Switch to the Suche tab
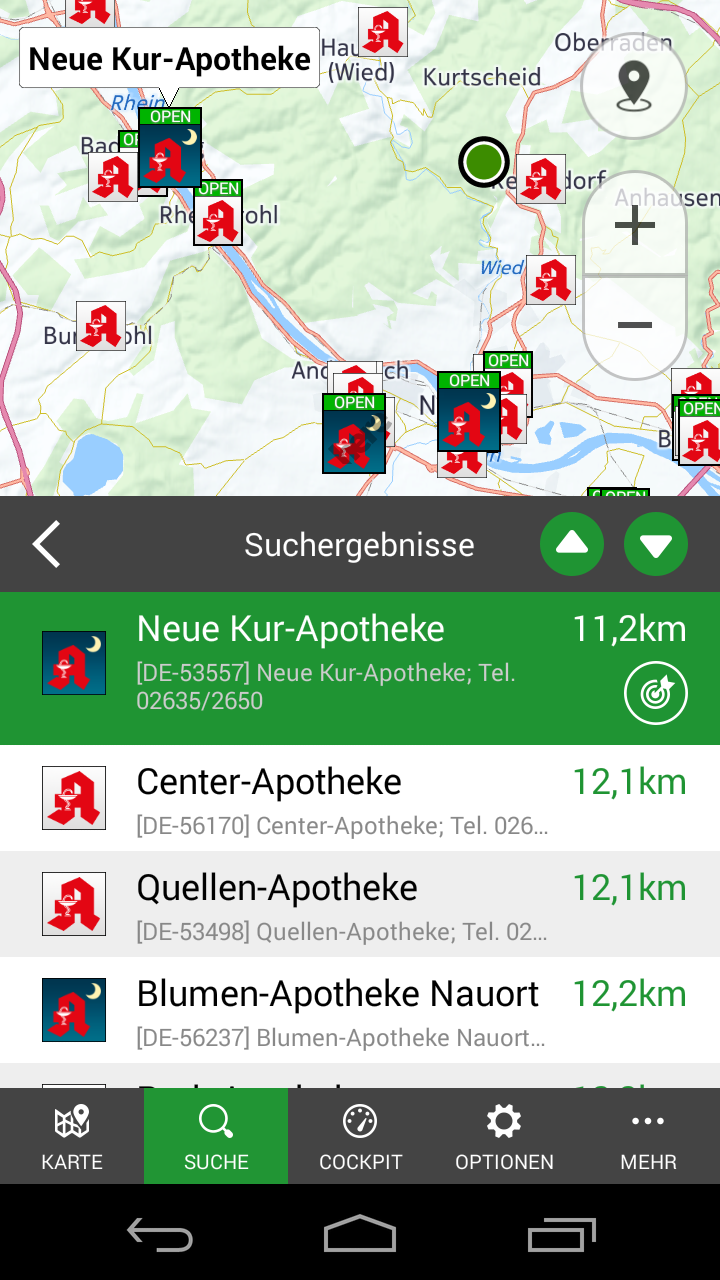The image size is (720, 1280). (216, 1136)
